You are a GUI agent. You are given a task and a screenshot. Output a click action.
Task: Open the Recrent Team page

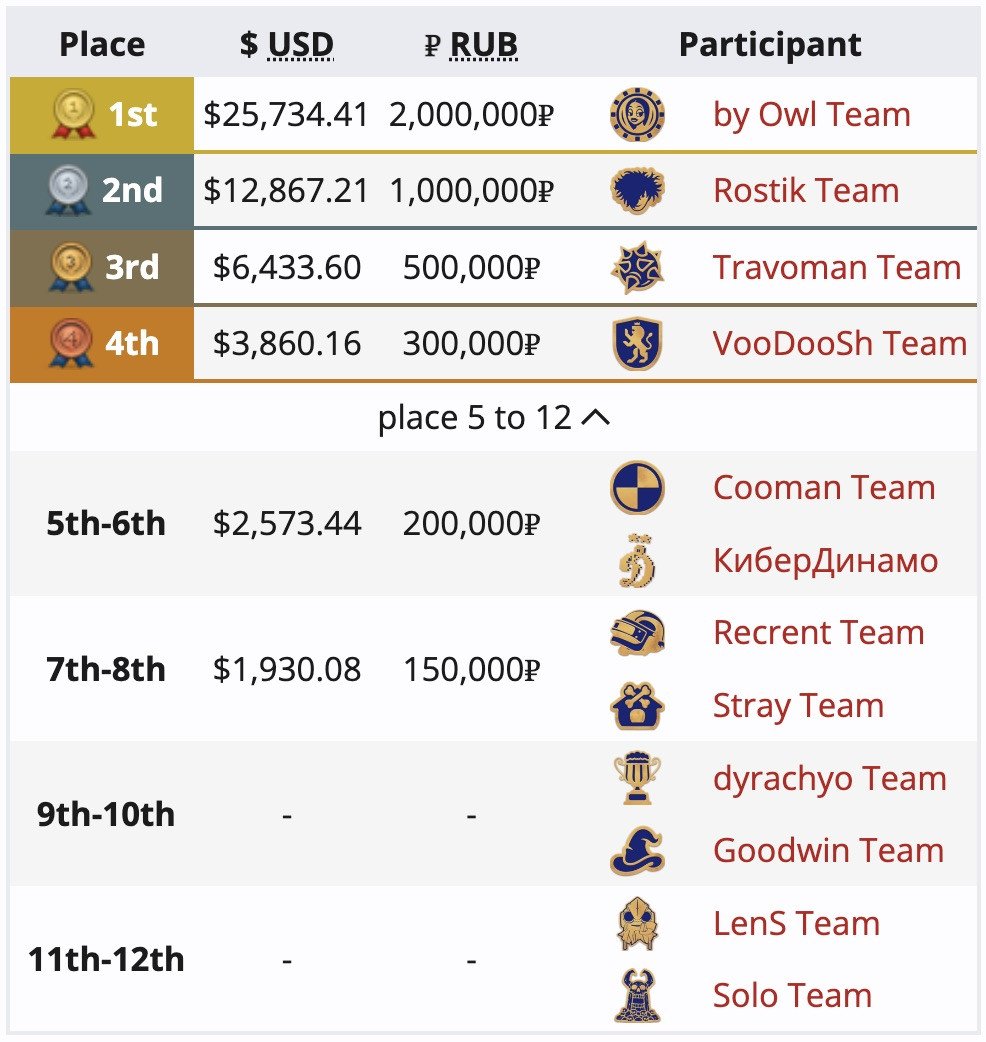coord(818,633)
